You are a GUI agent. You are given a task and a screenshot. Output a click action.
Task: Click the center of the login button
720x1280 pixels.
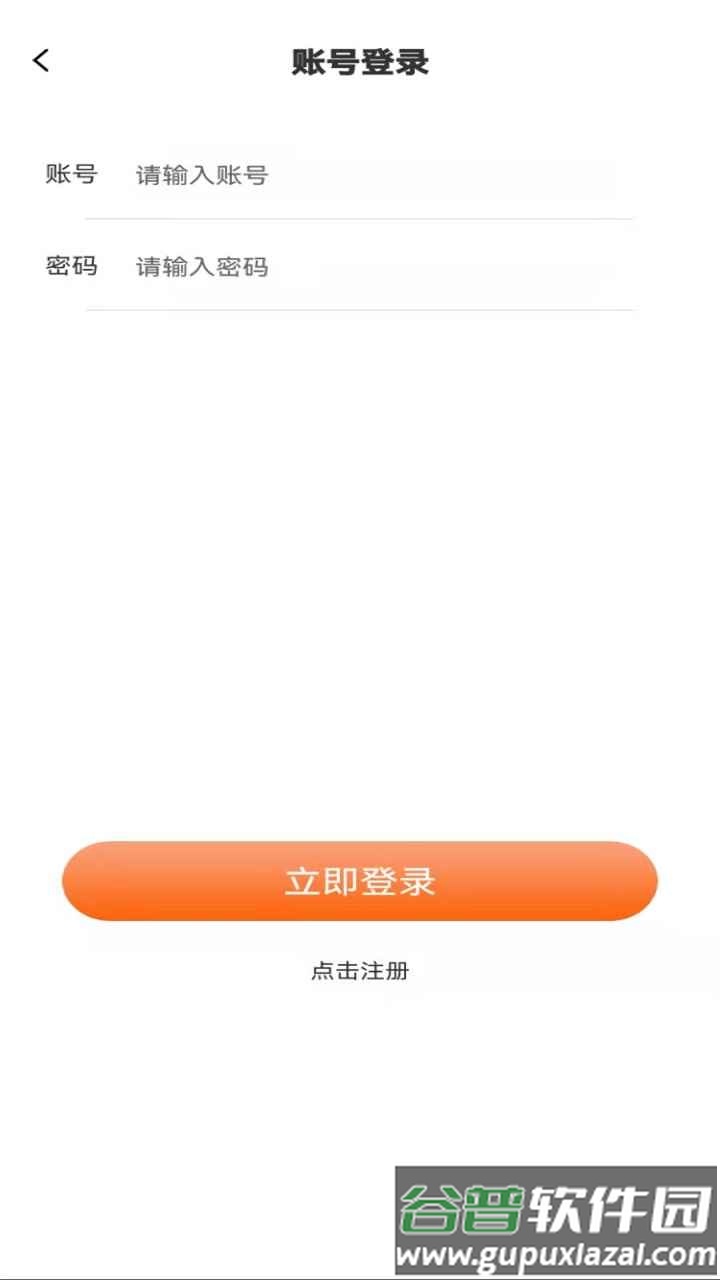[x=360, y=880]
